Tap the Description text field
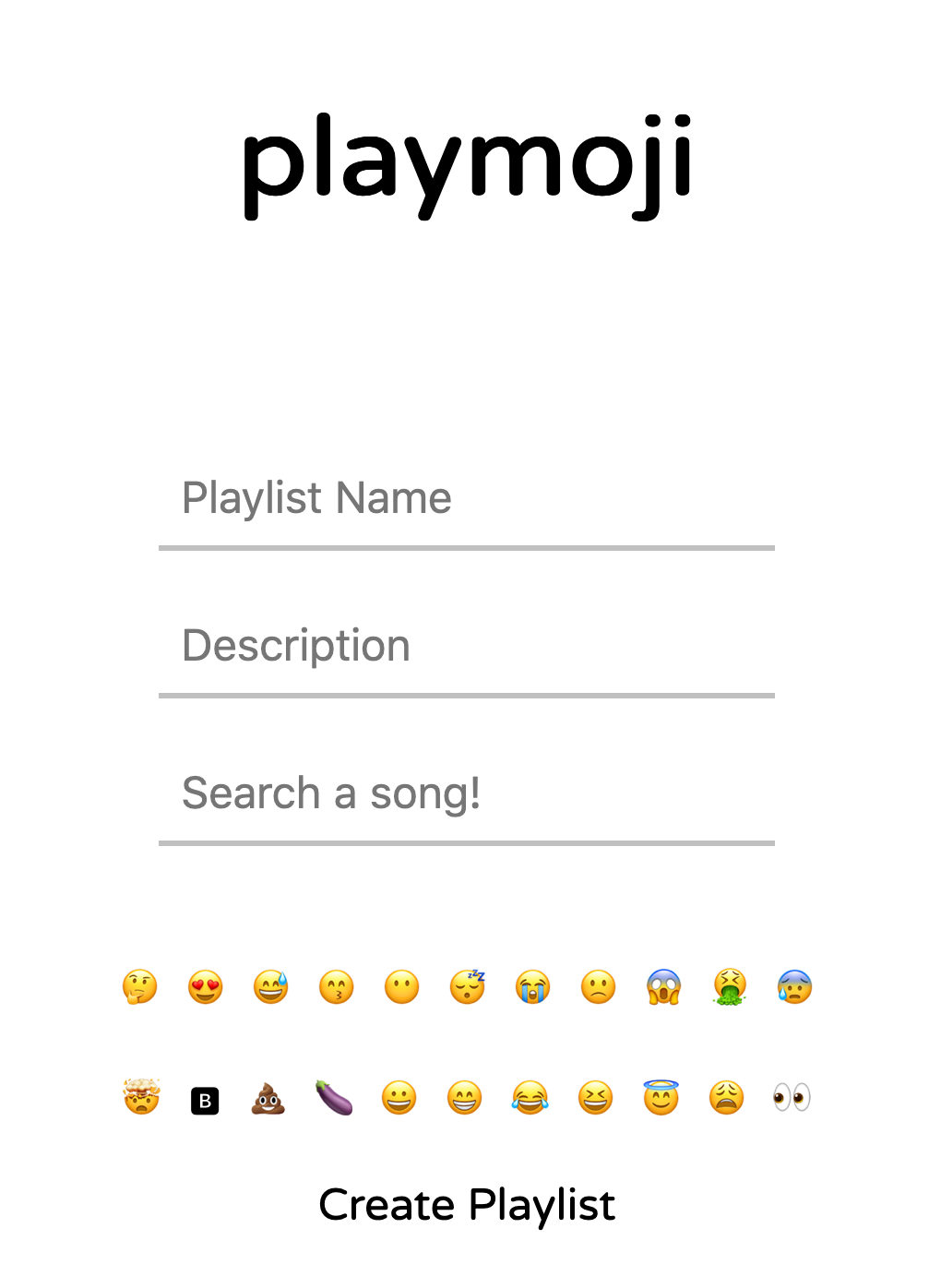Image resolution: width=941 pixels, height=1288 pixels. [x=466, y=647]
